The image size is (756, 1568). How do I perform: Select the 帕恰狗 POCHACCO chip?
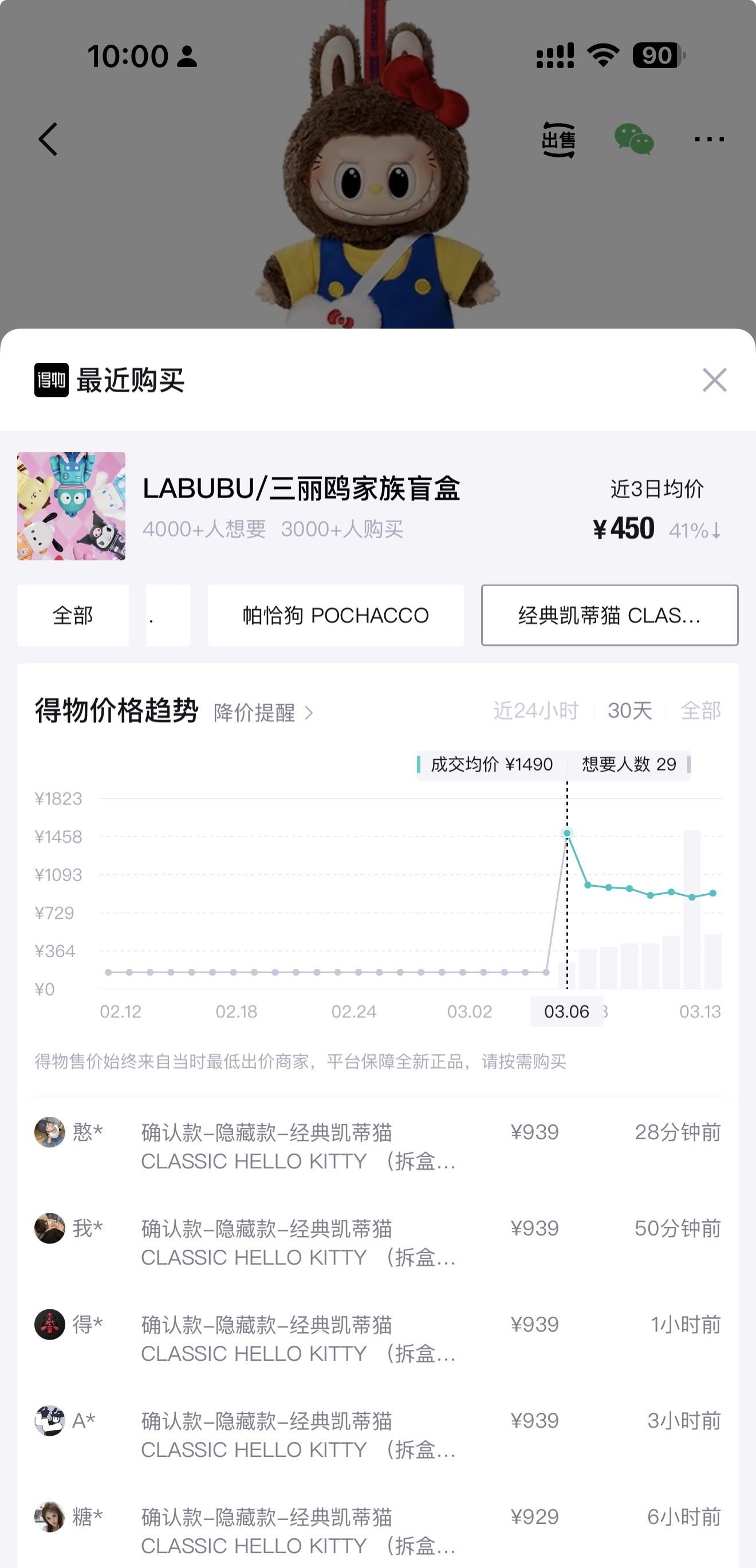pos(336,615)
